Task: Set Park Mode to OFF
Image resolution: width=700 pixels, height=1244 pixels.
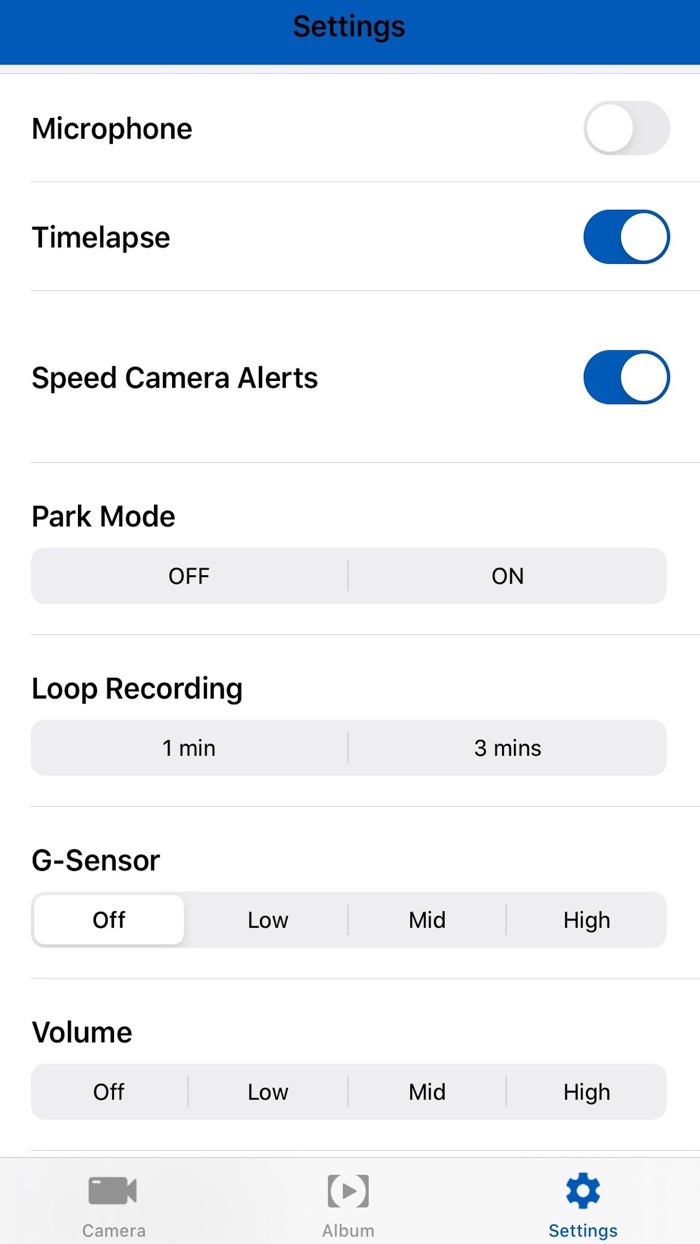Action: pyautogui.click(x=189, y=576)
